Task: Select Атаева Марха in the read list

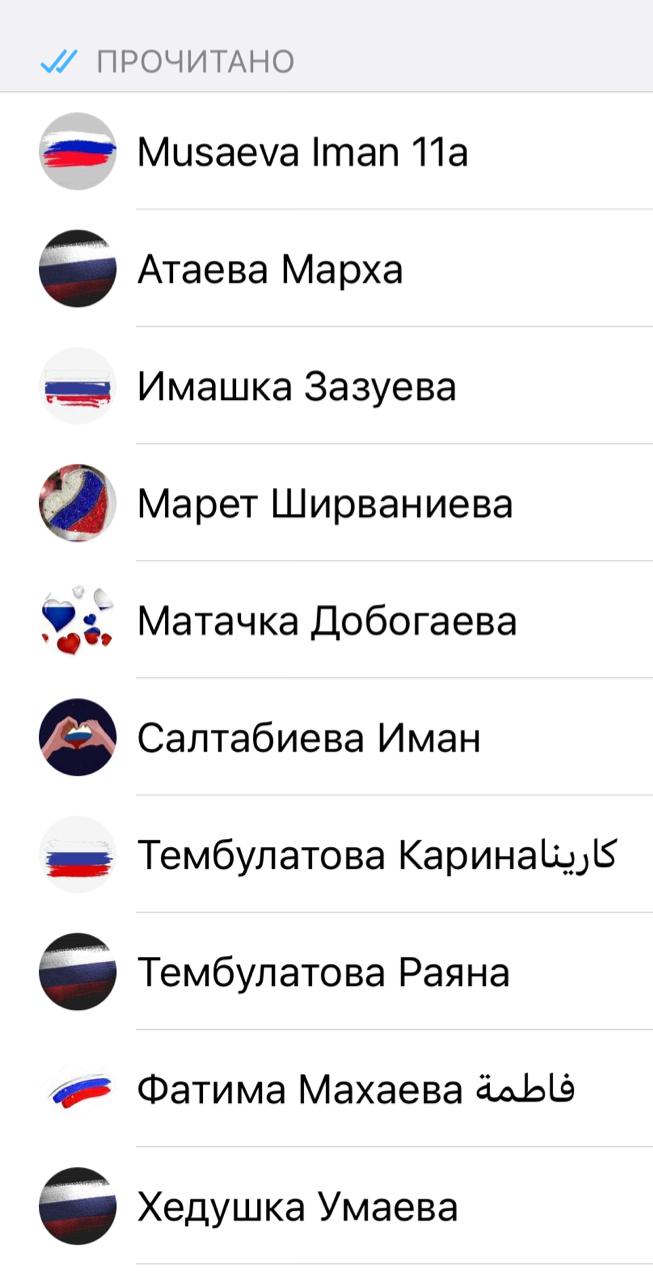Action: pos(270,269)
